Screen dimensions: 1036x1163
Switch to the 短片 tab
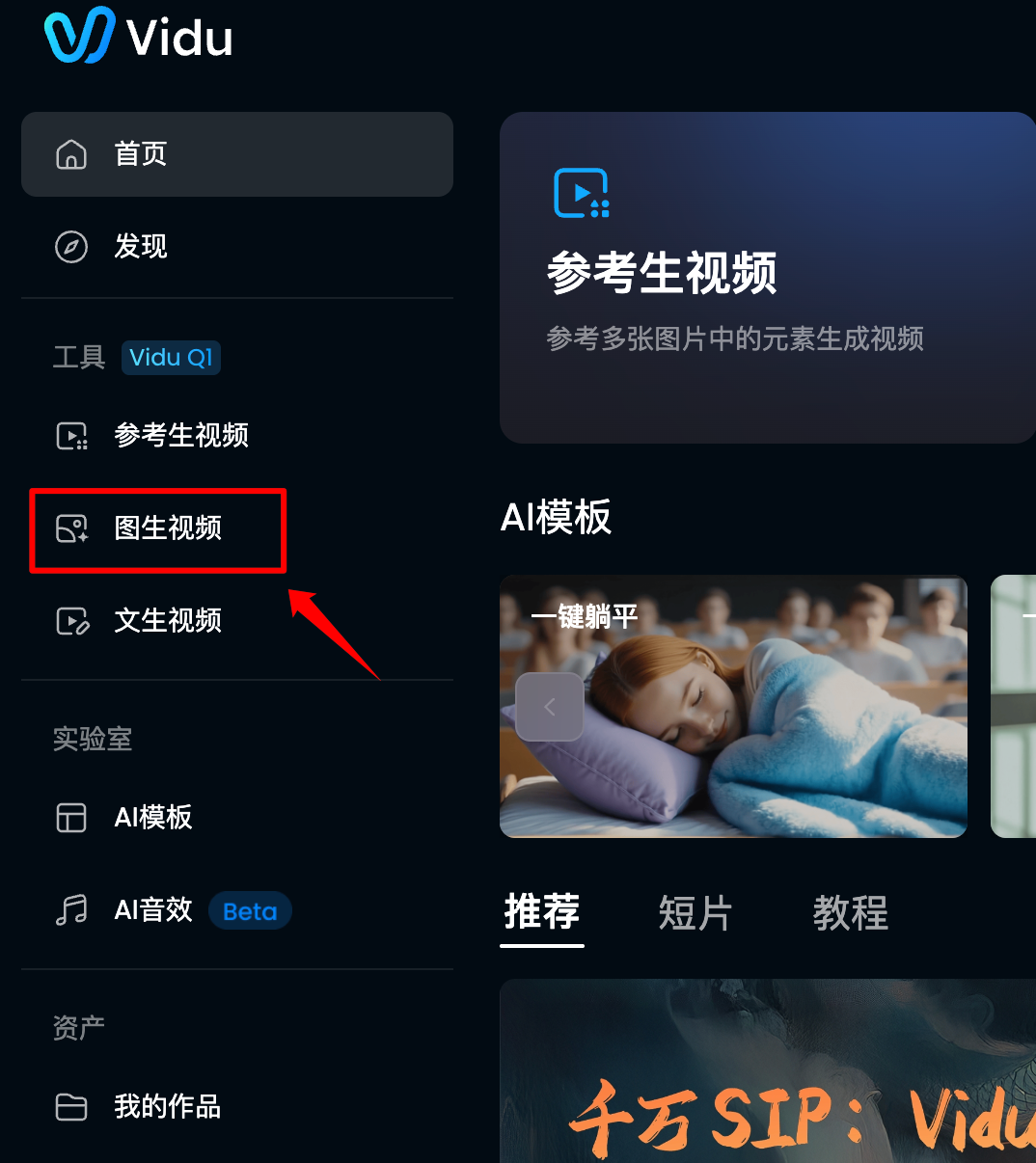(695, 913)
